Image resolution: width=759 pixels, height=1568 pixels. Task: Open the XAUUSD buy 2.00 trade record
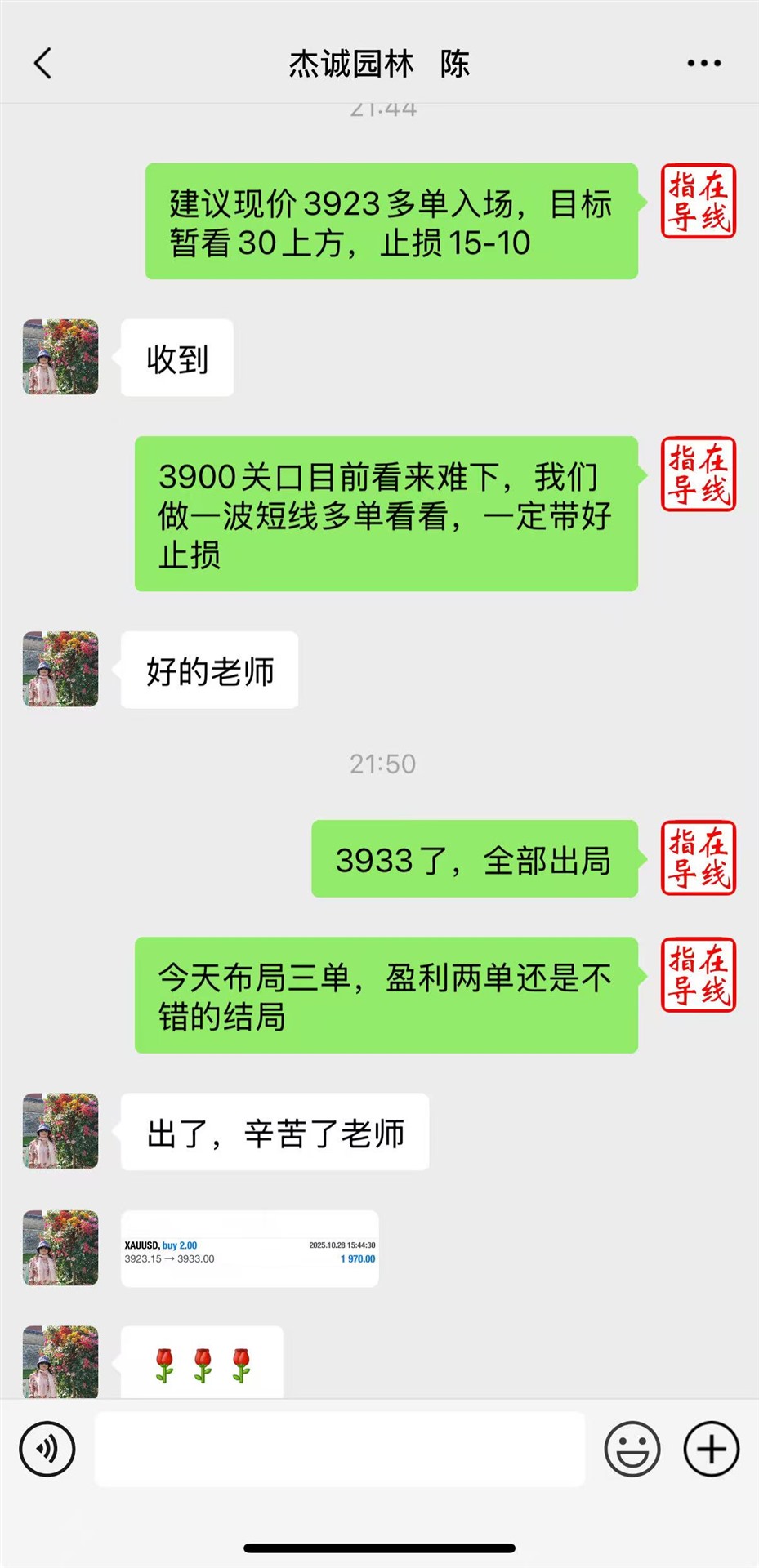(x=249, y=1248)
